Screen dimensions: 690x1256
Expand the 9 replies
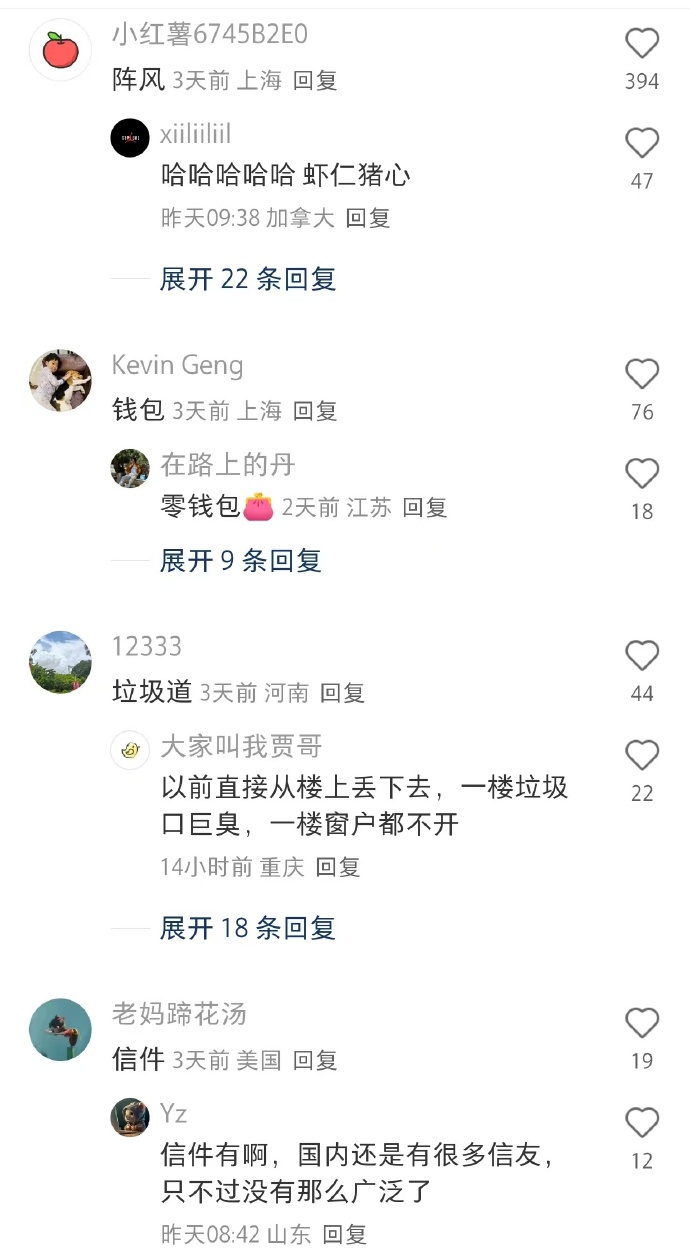[x=241, y=561]
